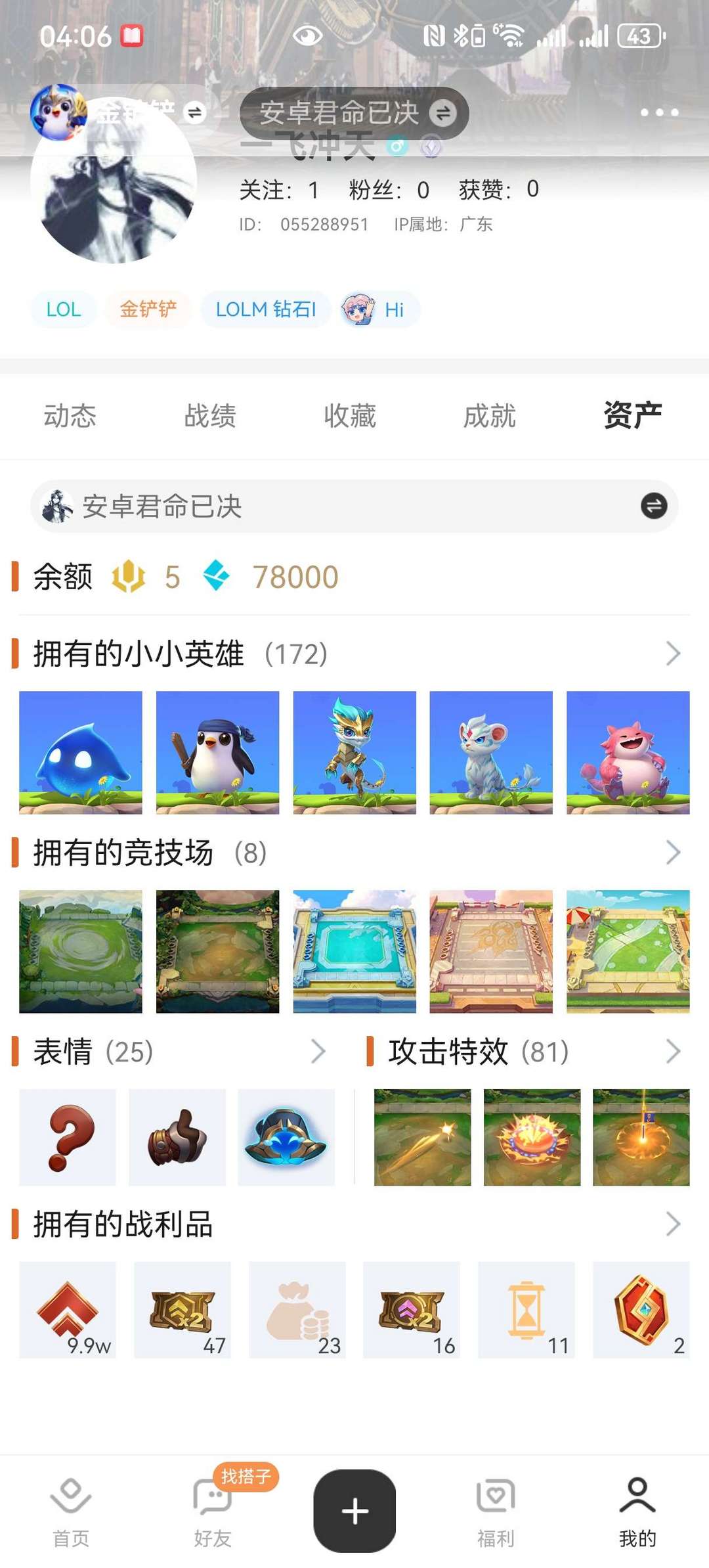Open the 表情 collection

tap(318, 1052)
